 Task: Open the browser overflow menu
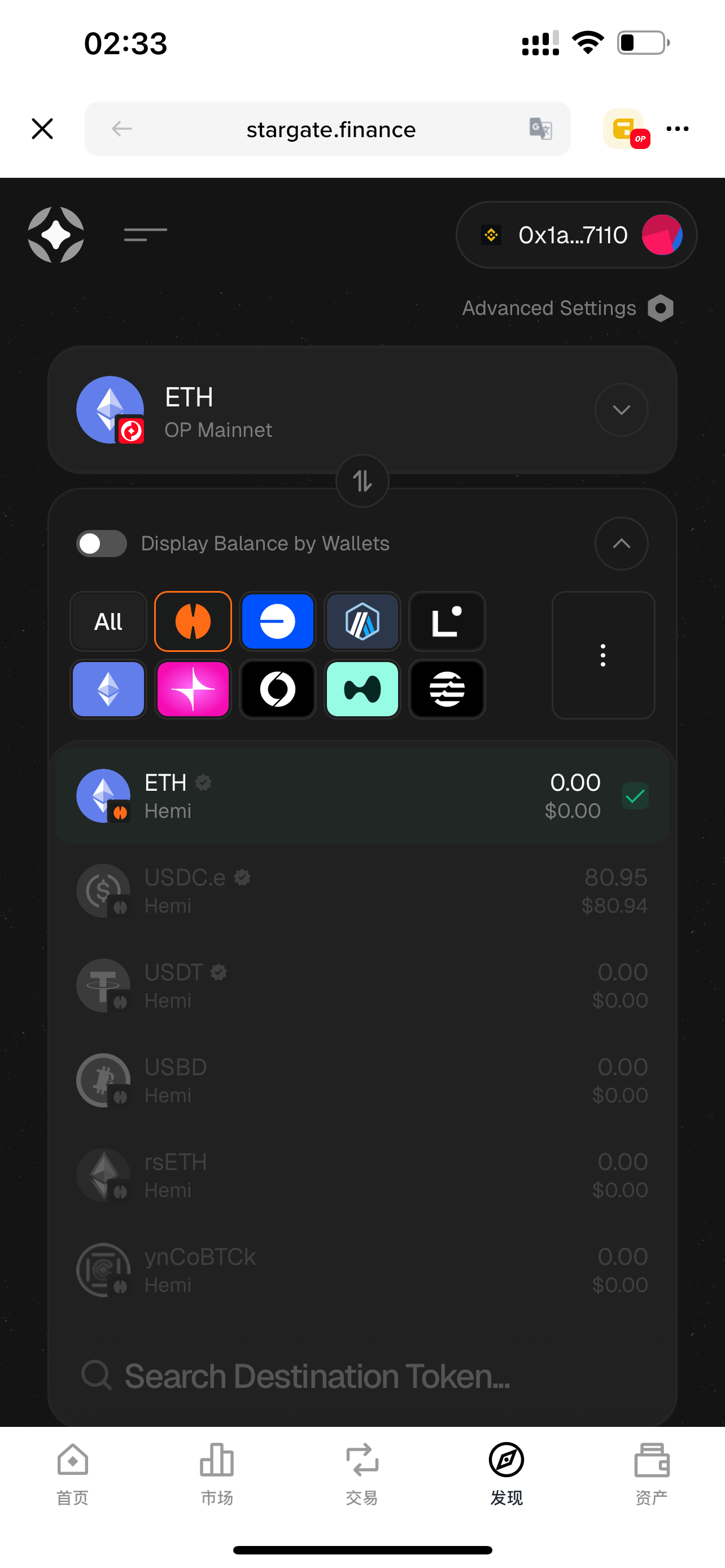click(677, 129)
